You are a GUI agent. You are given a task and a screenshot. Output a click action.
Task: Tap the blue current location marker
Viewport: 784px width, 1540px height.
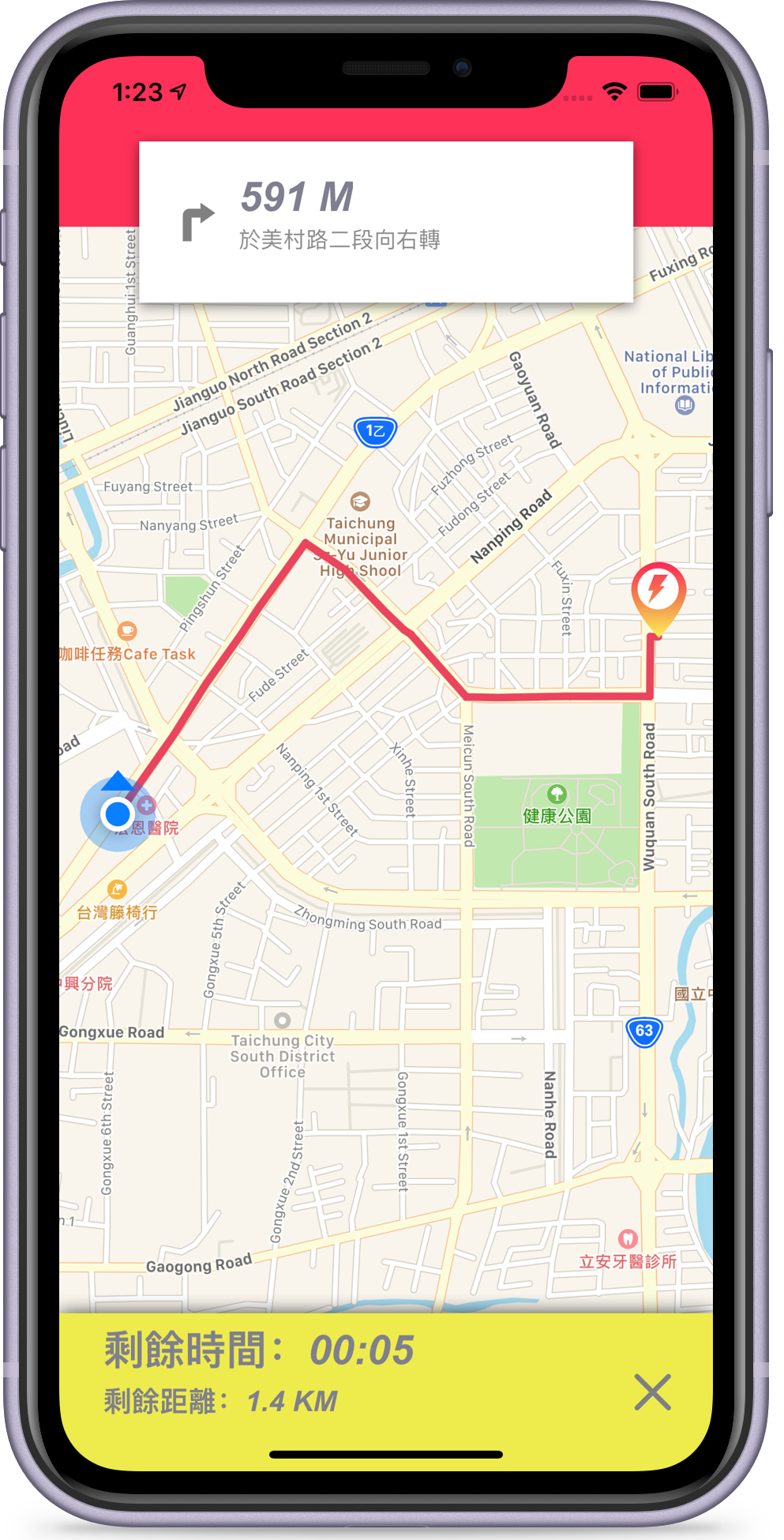click(118, 813)
